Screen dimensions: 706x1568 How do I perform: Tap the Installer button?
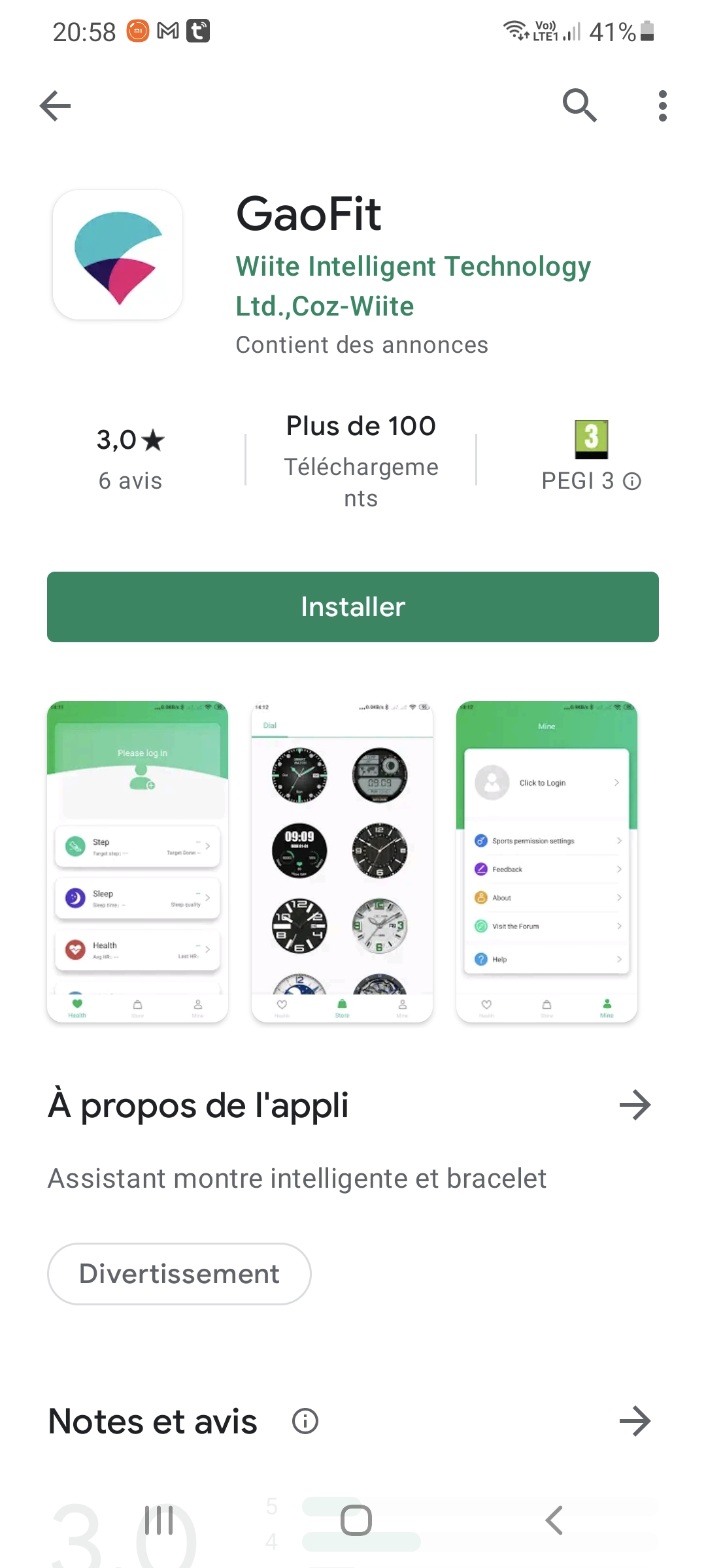[353, 607]
